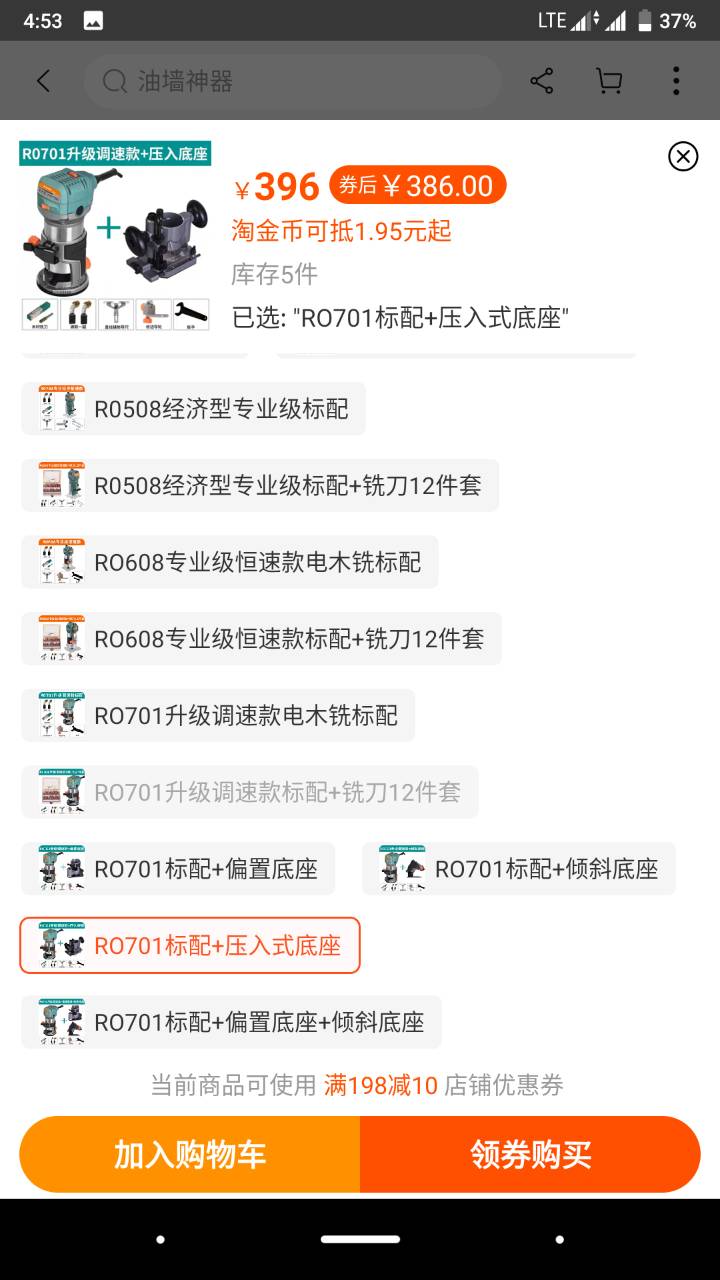
Task: Go back using the top arrow
Action: pos(43,81)
